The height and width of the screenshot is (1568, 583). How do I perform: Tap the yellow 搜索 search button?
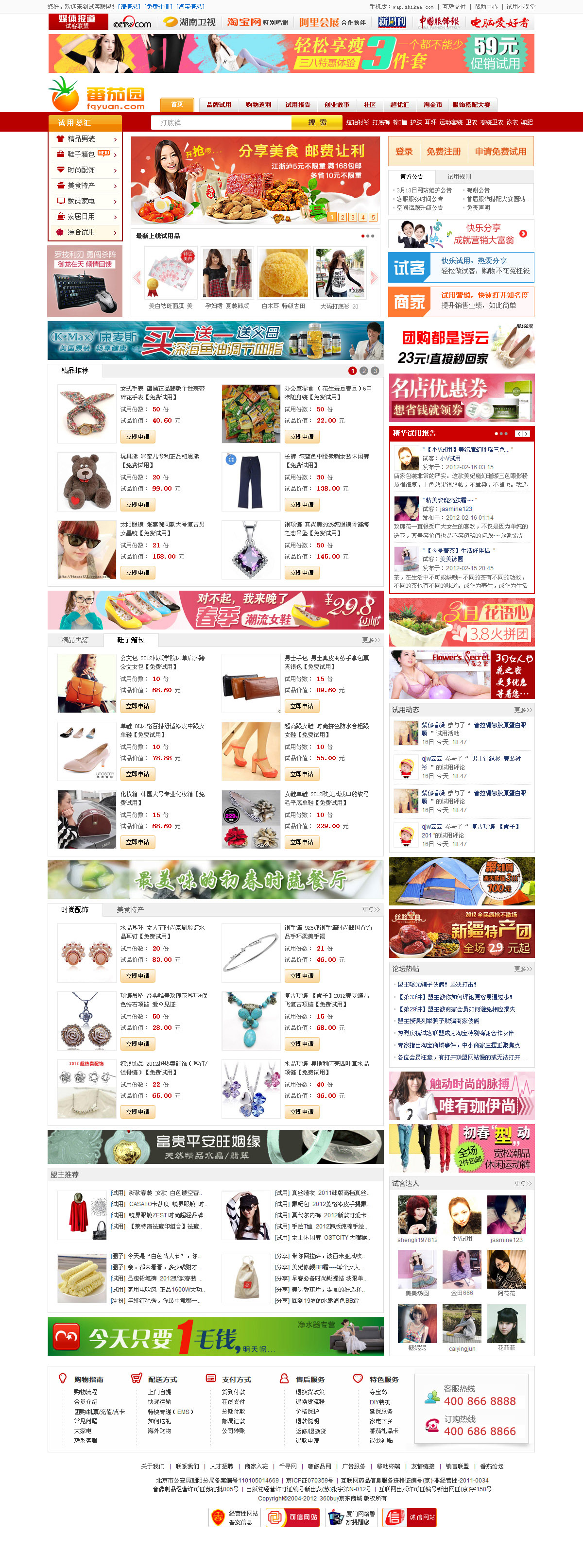coord(317,122)
